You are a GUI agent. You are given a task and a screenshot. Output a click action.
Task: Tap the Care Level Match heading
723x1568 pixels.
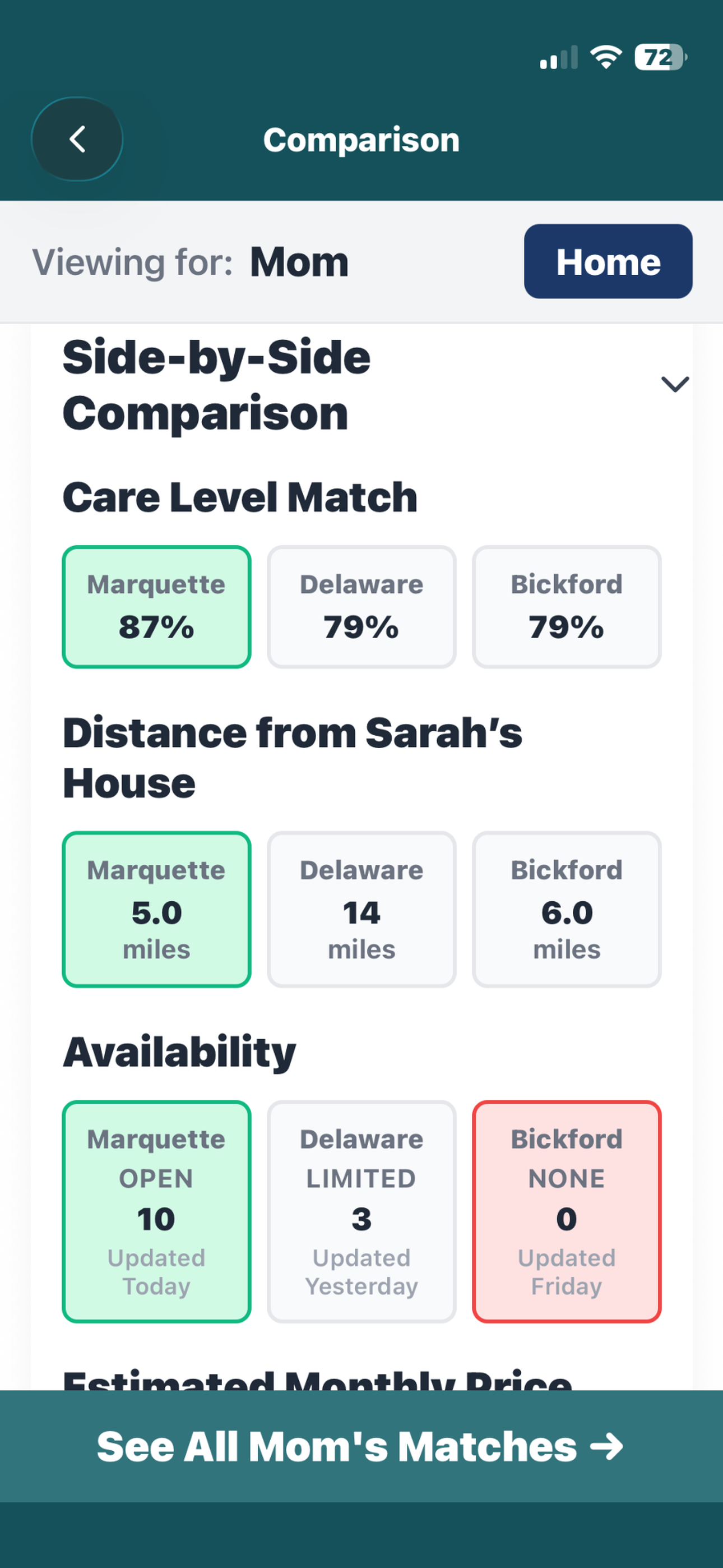[x=240, y=497]
